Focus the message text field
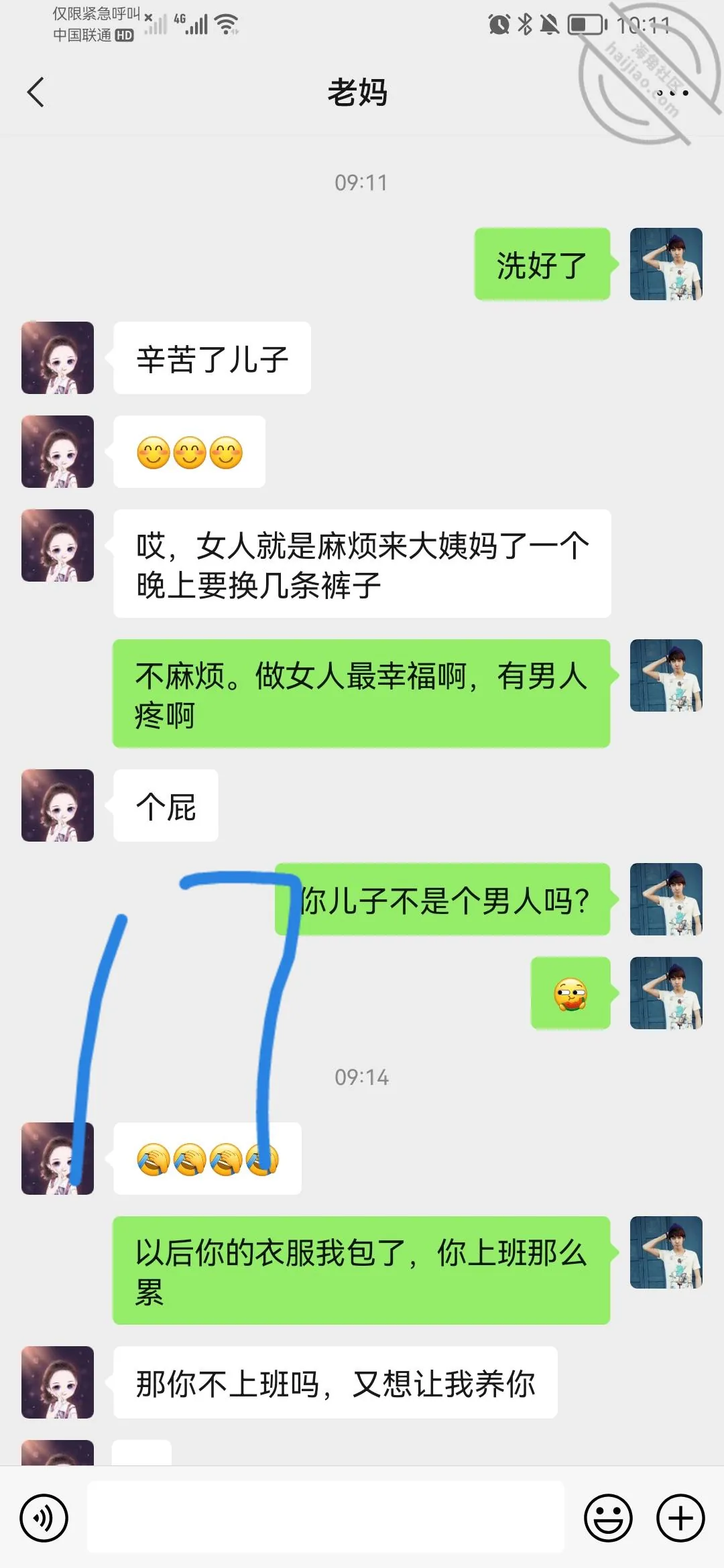 [326, 1517]
